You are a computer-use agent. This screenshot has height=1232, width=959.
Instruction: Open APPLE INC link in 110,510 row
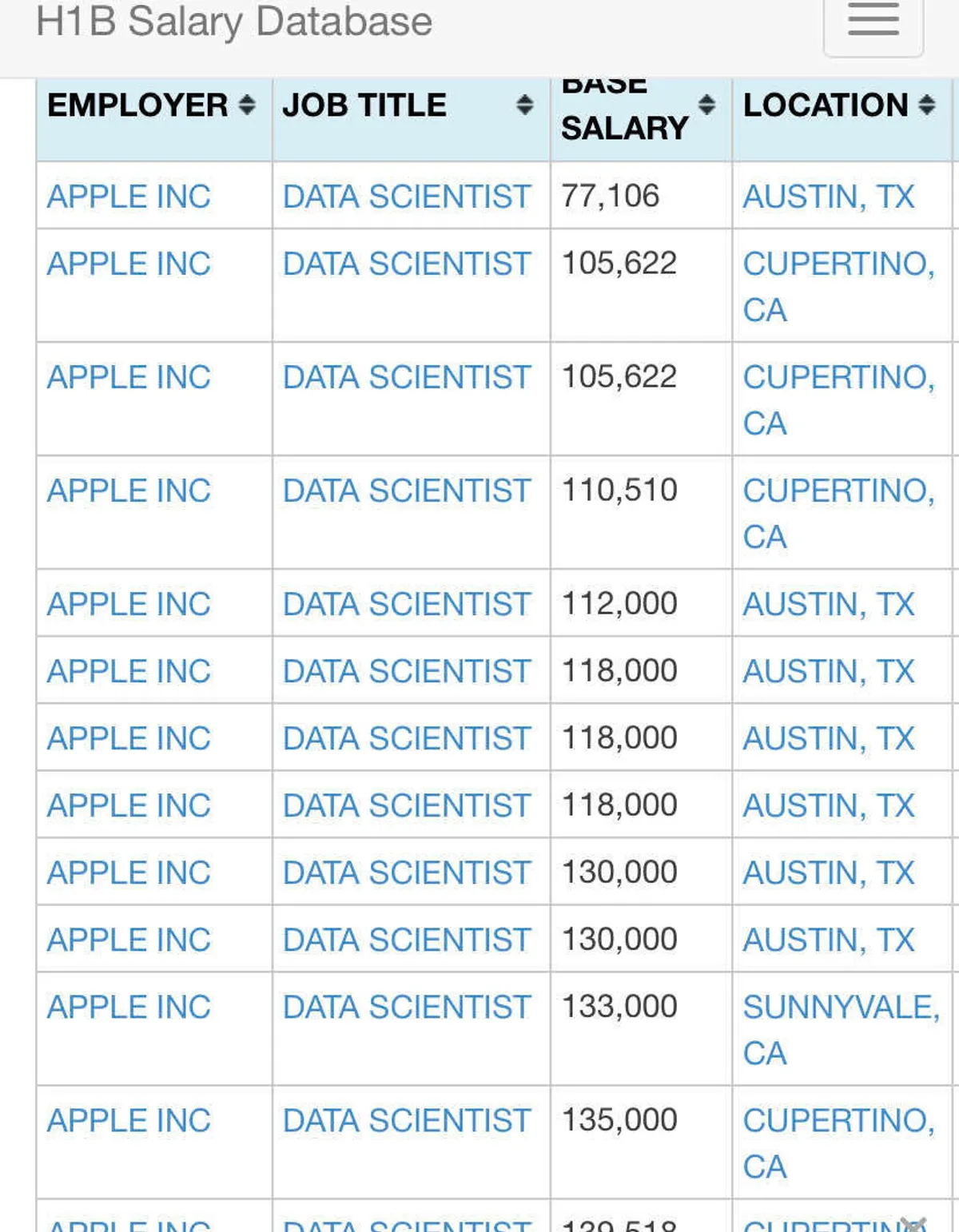129,491
